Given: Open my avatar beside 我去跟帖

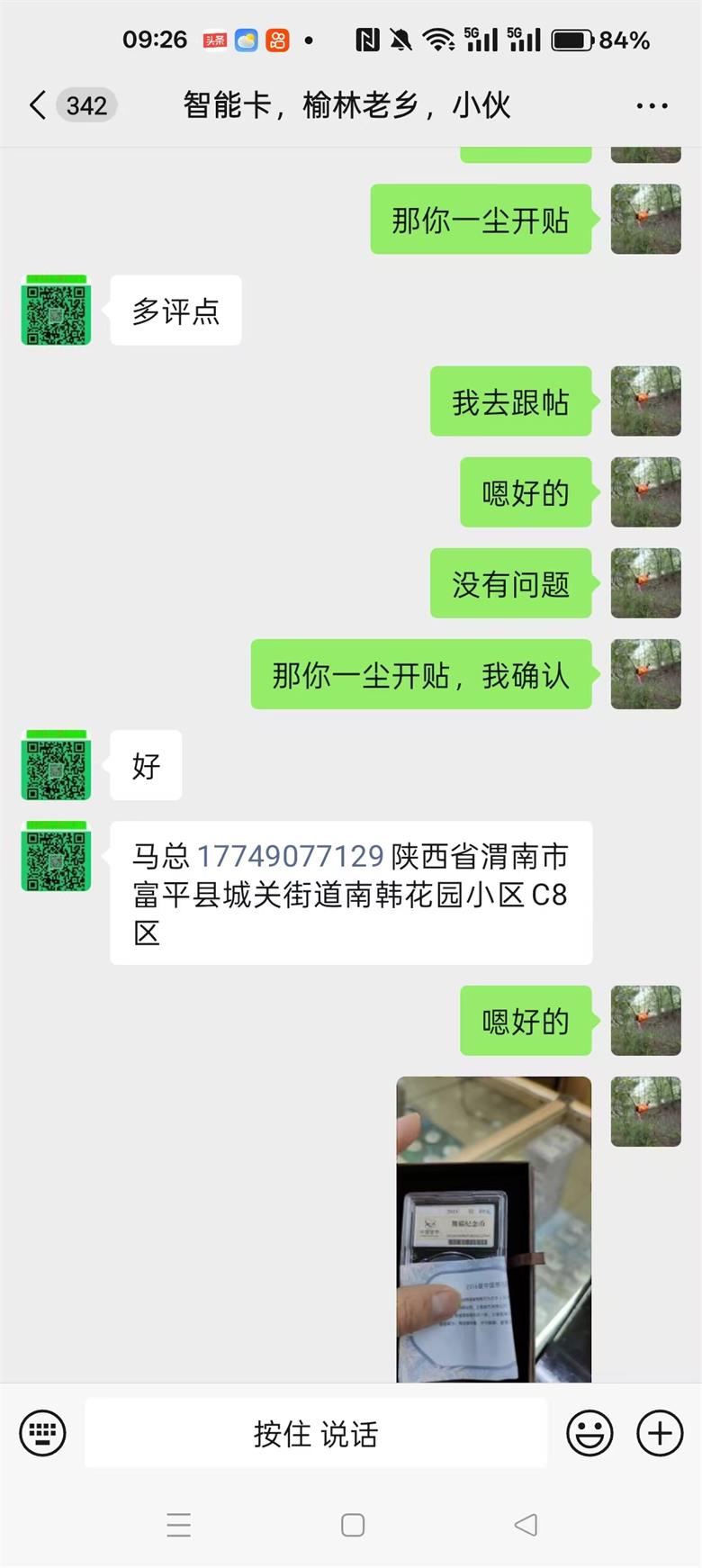Looking at the screenshot, I should pos(645,401).
